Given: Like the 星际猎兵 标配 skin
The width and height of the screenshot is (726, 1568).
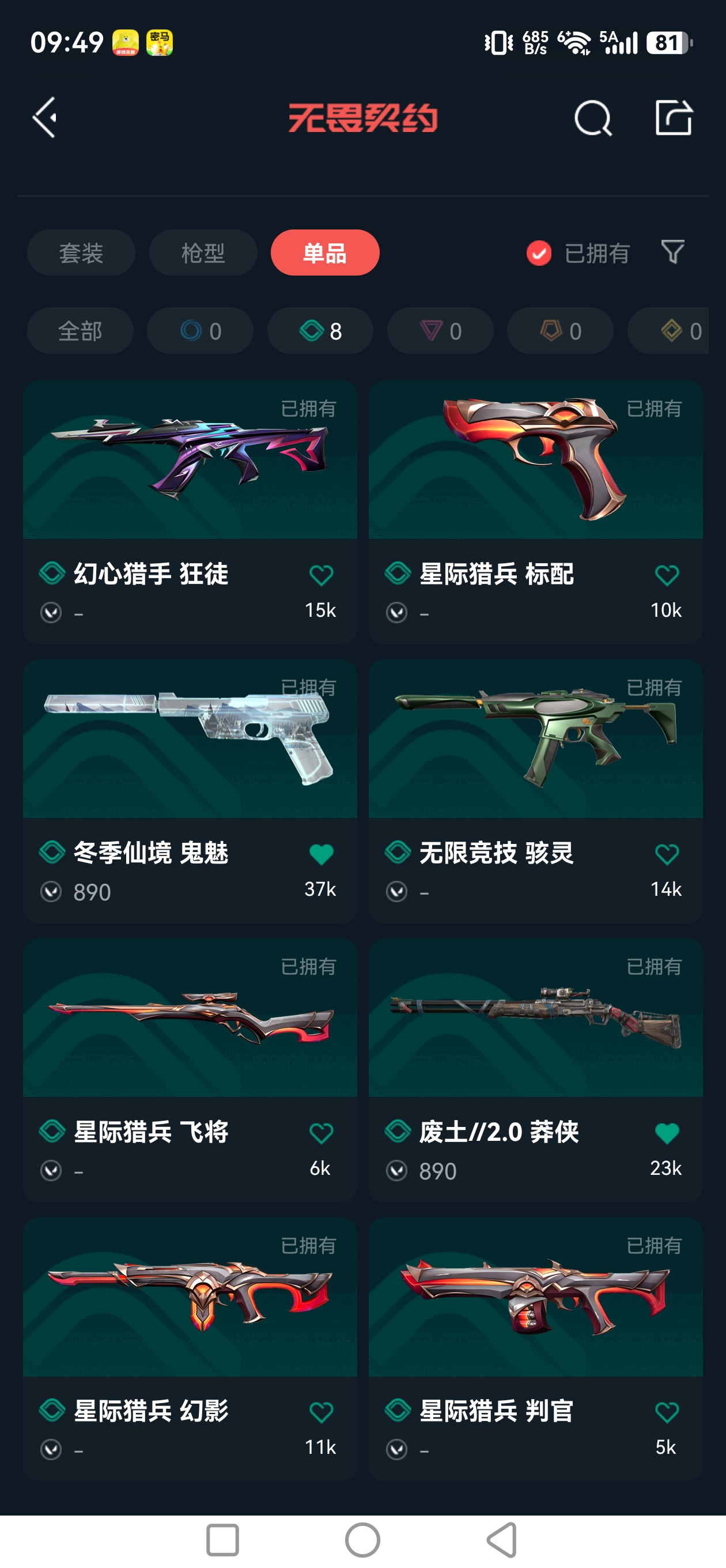Looking at the screenshot, I should coord(666,575).
